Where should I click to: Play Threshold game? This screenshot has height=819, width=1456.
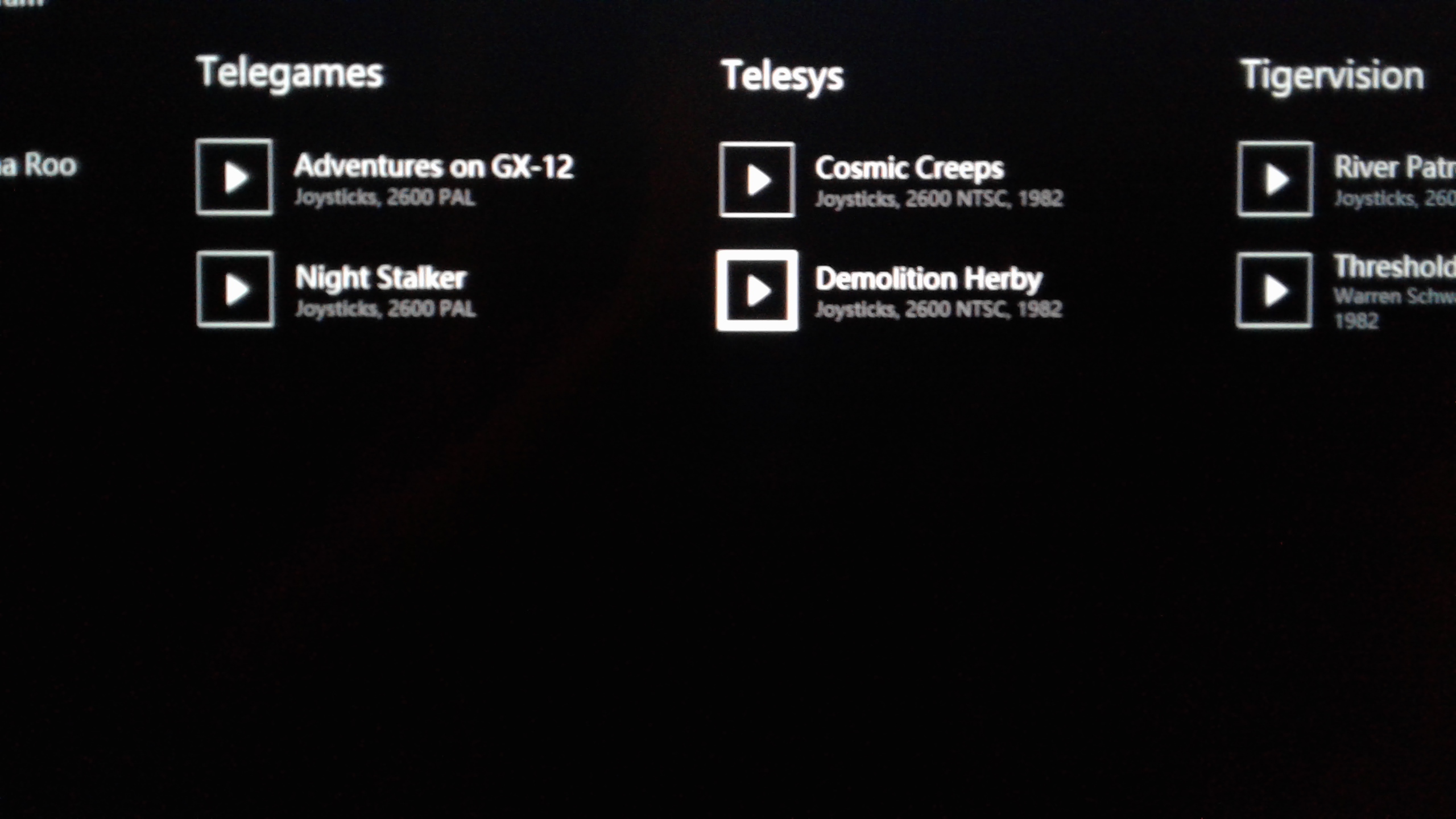[x=1275, y=291]
